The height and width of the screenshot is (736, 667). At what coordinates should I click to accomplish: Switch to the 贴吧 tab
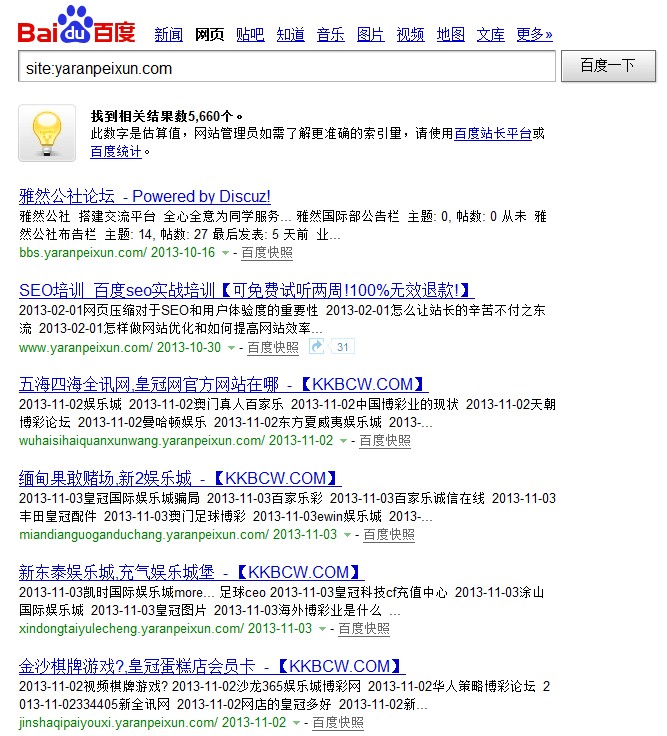pyautogui.click(x=250, y=35)
